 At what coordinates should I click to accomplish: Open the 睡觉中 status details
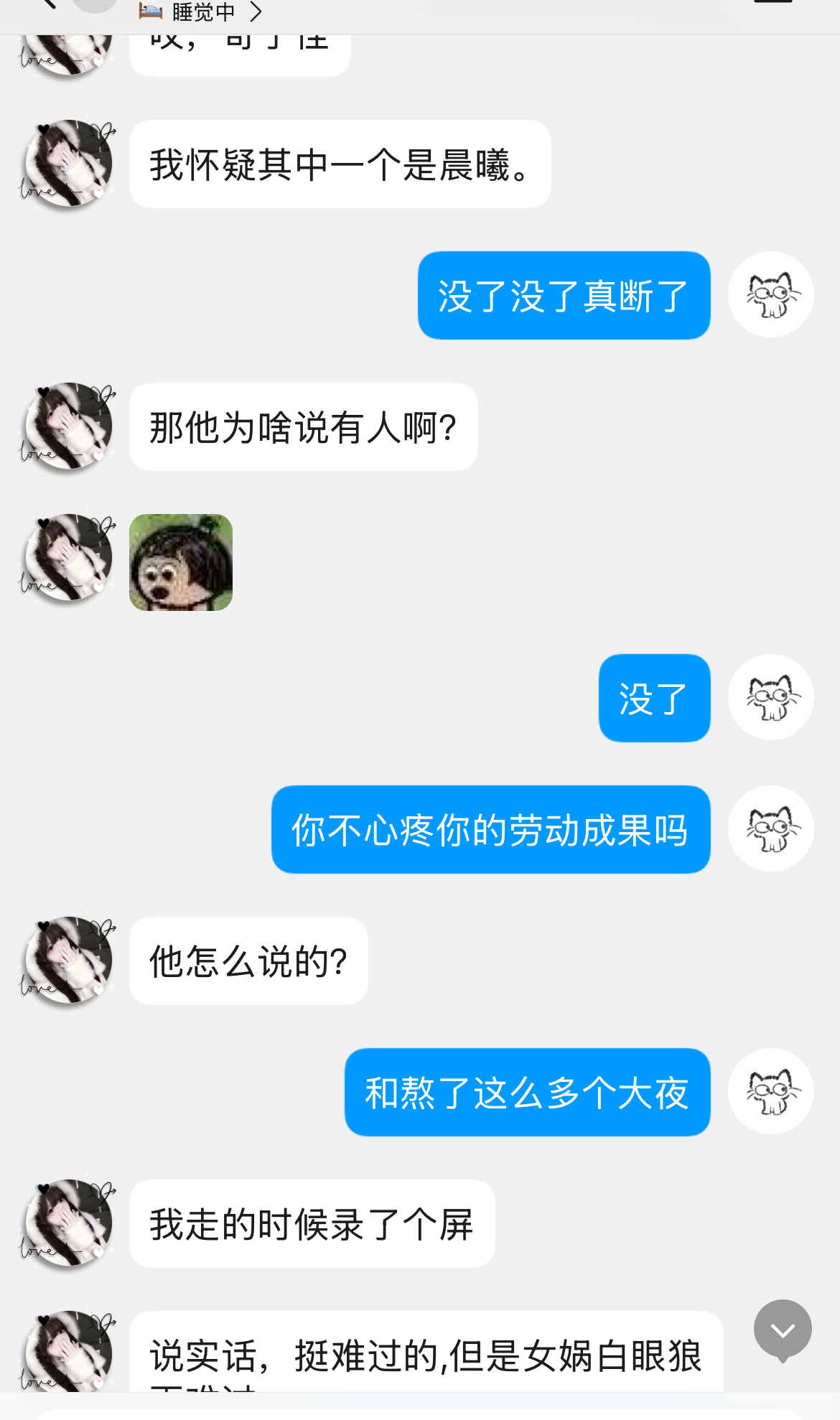coord(201,11)
